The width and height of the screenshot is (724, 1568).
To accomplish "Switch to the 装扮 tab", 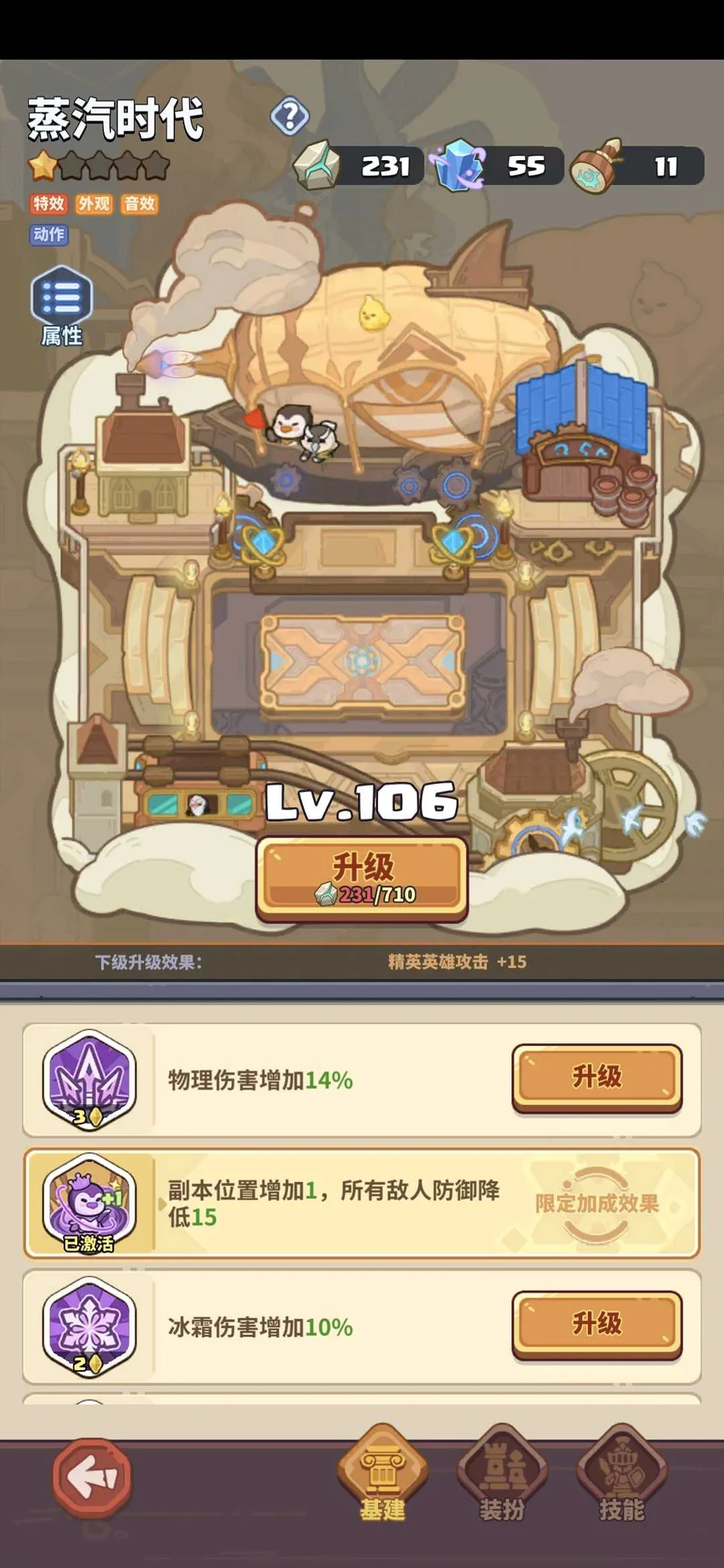I will (x=502, y=1474).
